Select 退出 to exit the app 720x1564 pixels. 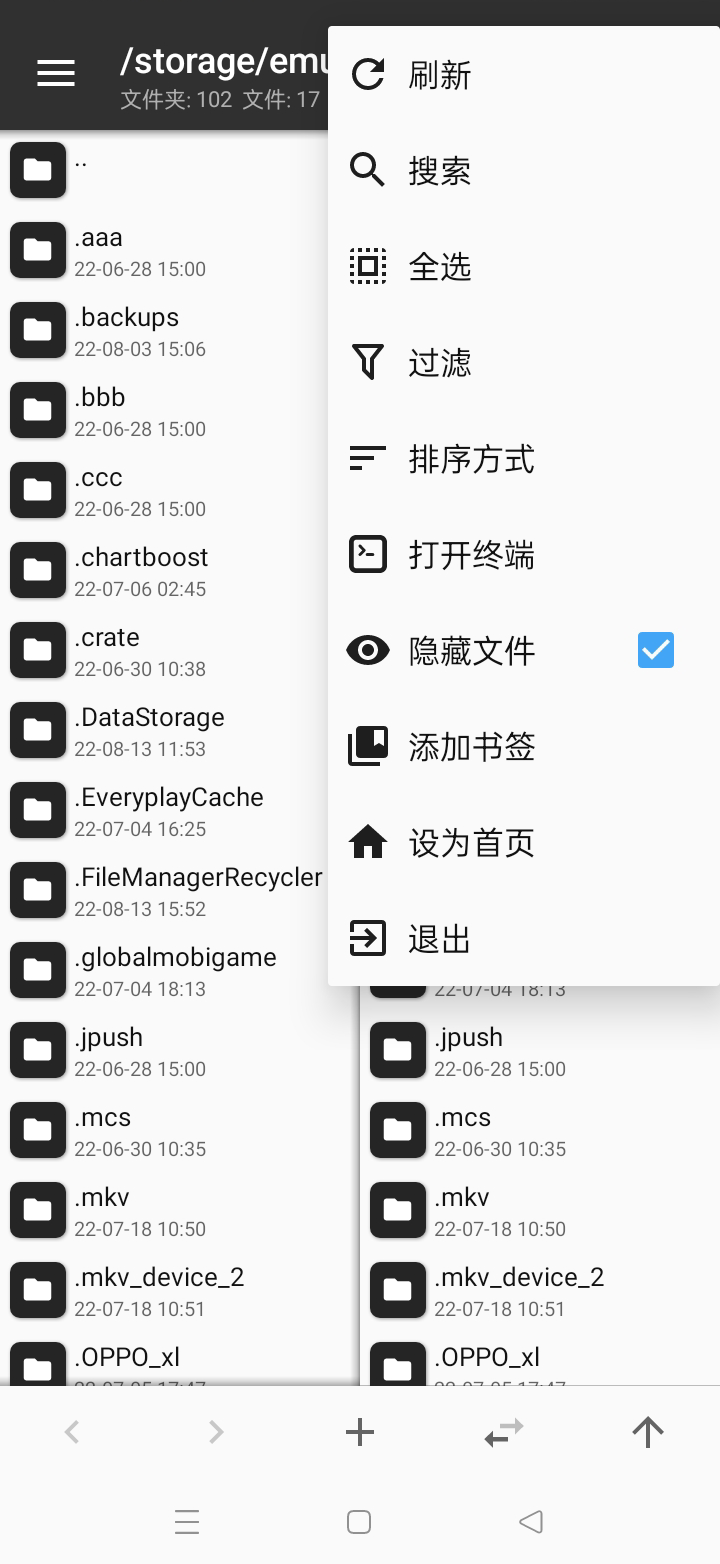point(440,938)
